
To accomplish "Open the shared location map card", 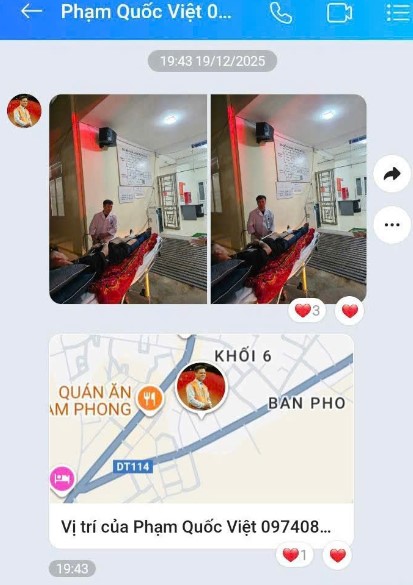I will coord(201,441).
